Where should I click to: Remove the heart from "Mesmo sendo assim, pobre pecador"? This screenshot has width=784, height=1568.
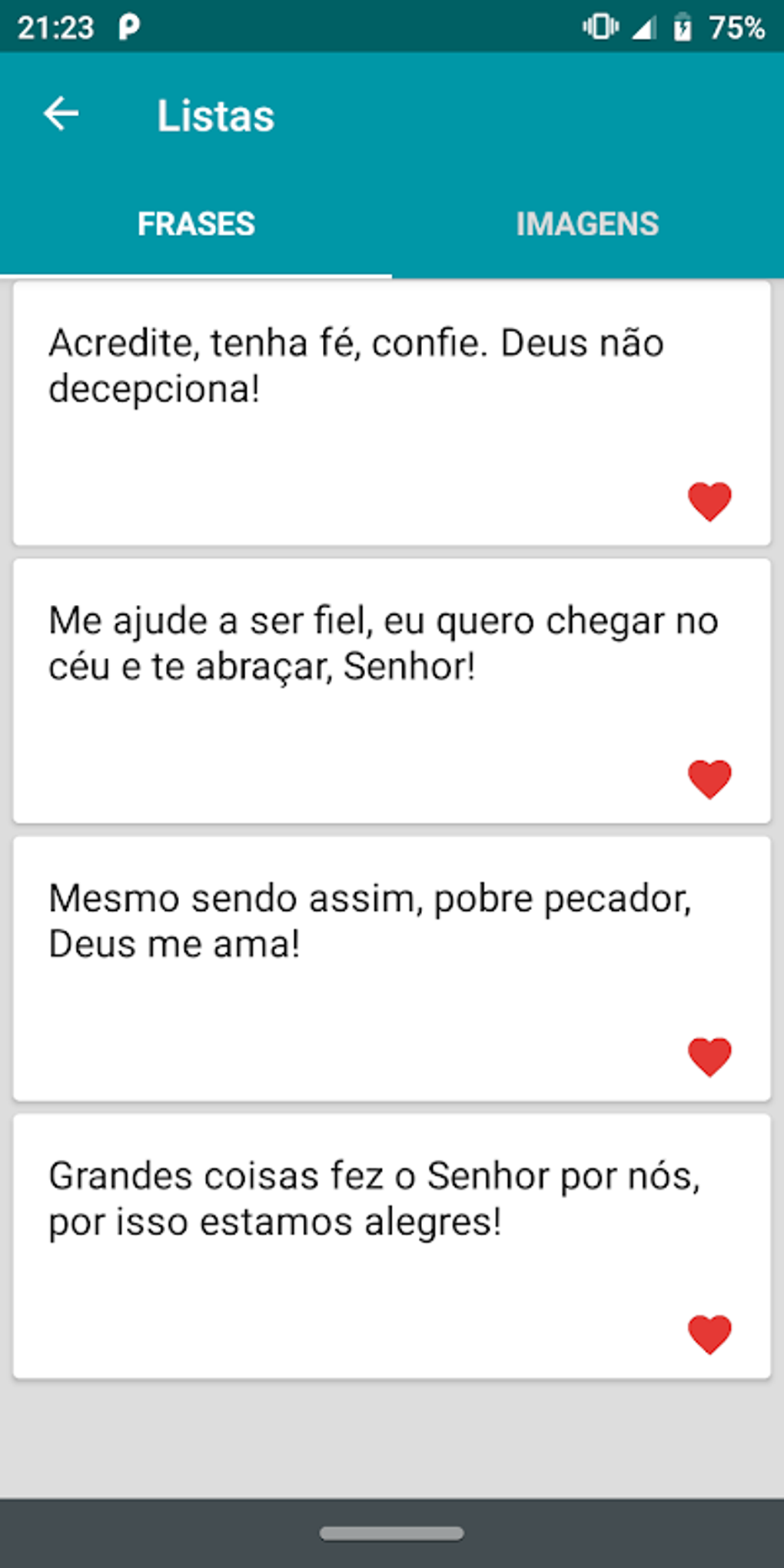pyautogui.click(x=709, y=1056)
